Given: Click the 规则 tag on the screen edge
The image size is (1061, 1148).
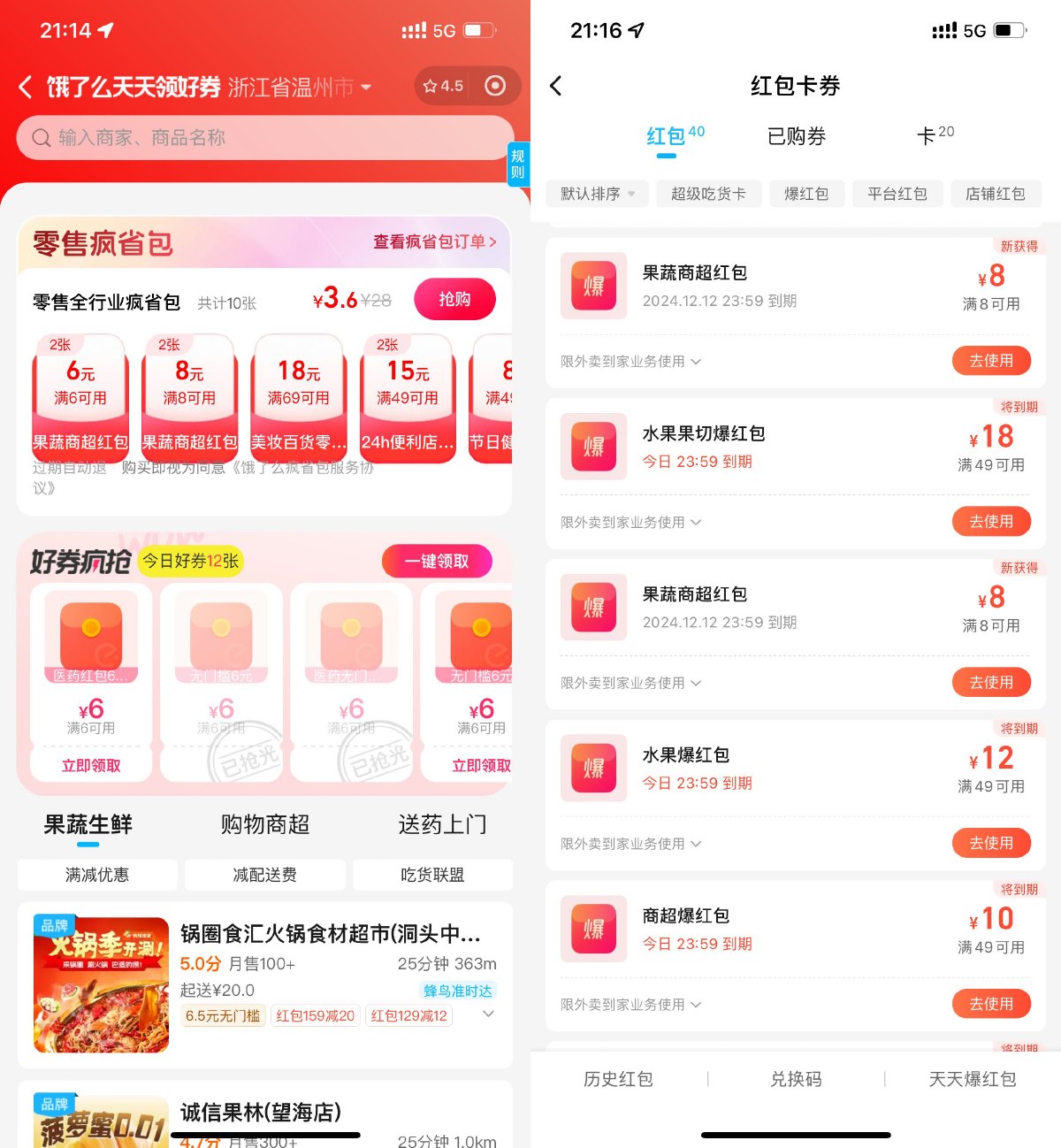Looking at the screenshot, I should click(x=520, y=165).
